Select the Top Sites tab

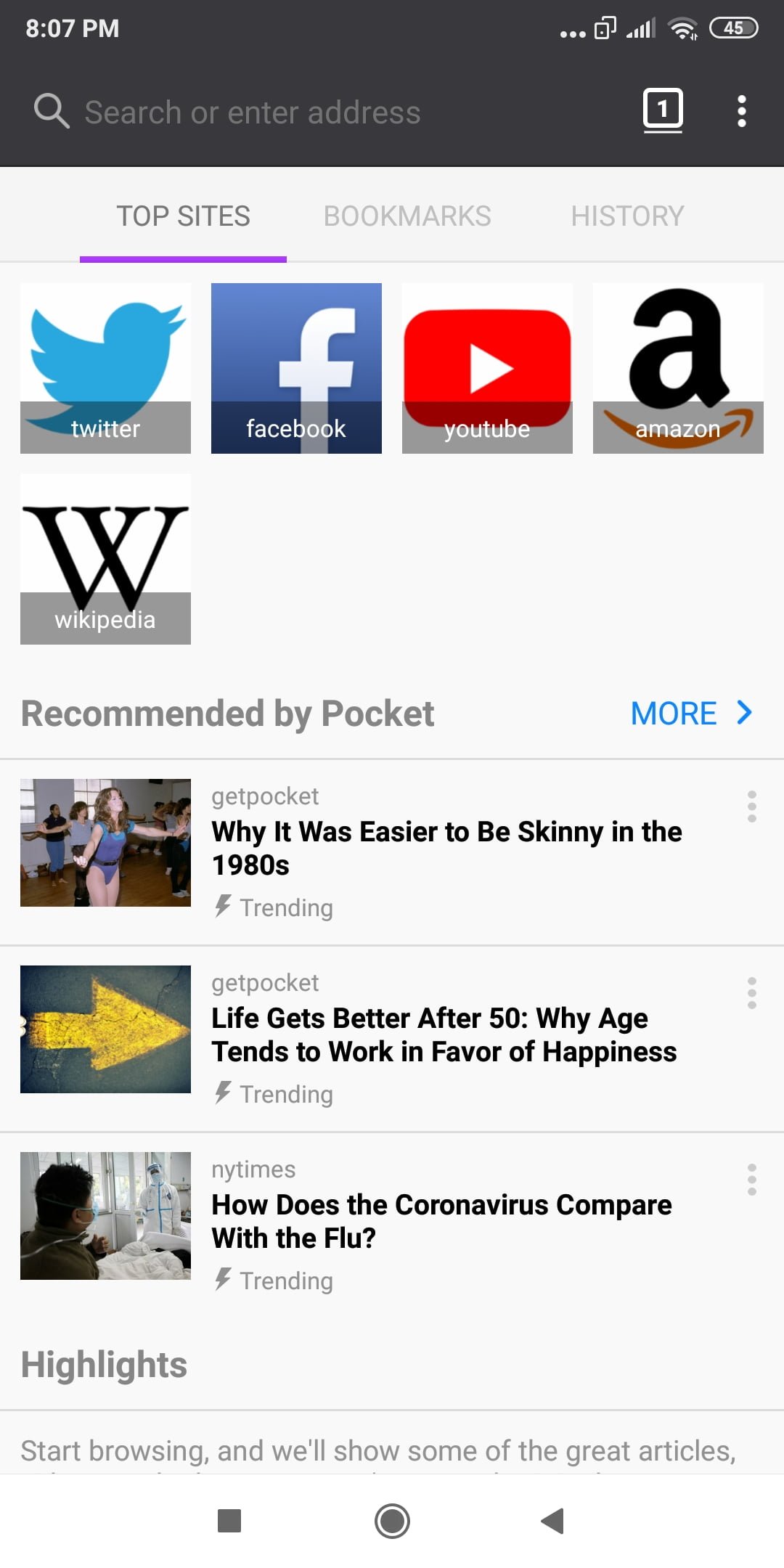coord(183,216)
